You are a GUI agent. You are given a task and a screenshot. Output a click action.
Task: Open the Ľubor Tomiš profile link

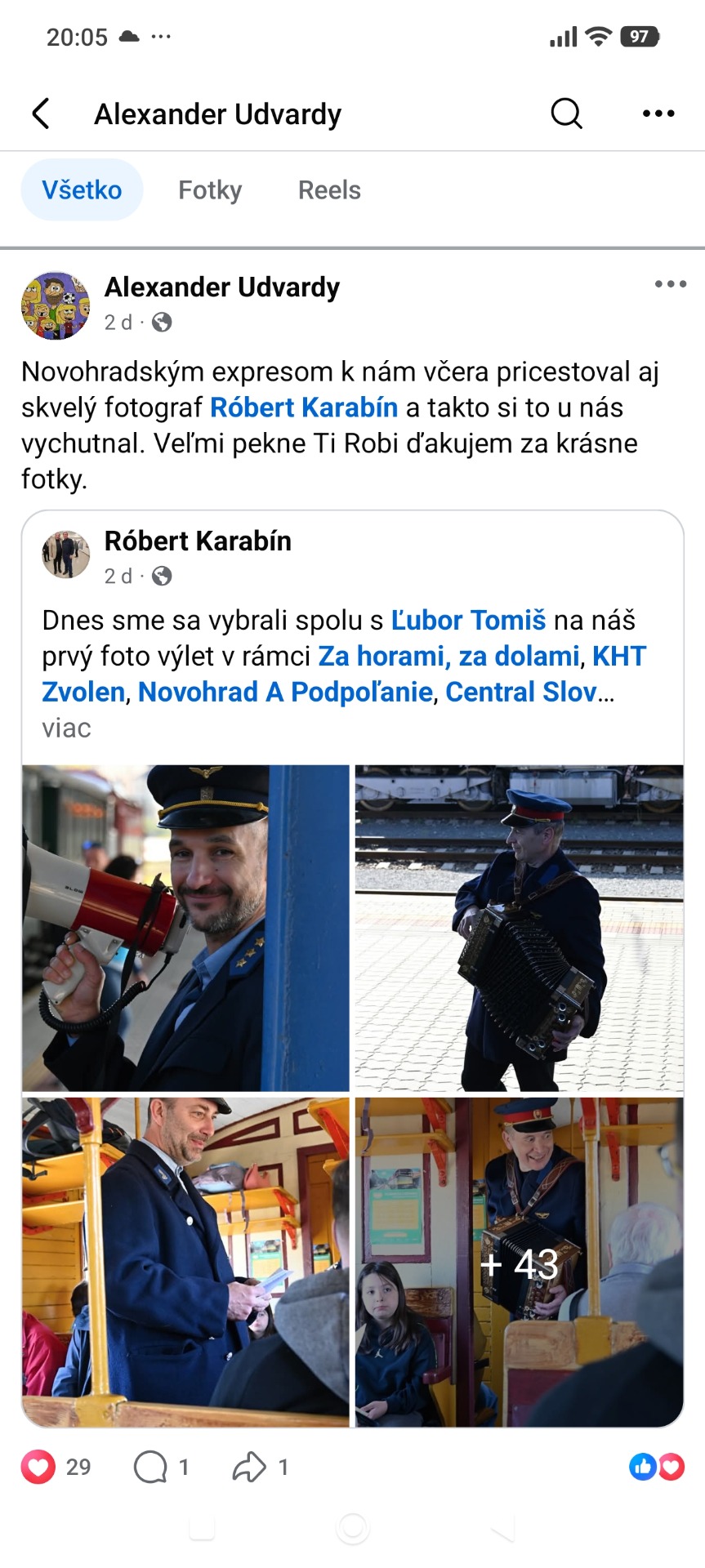tap(468, 620)
